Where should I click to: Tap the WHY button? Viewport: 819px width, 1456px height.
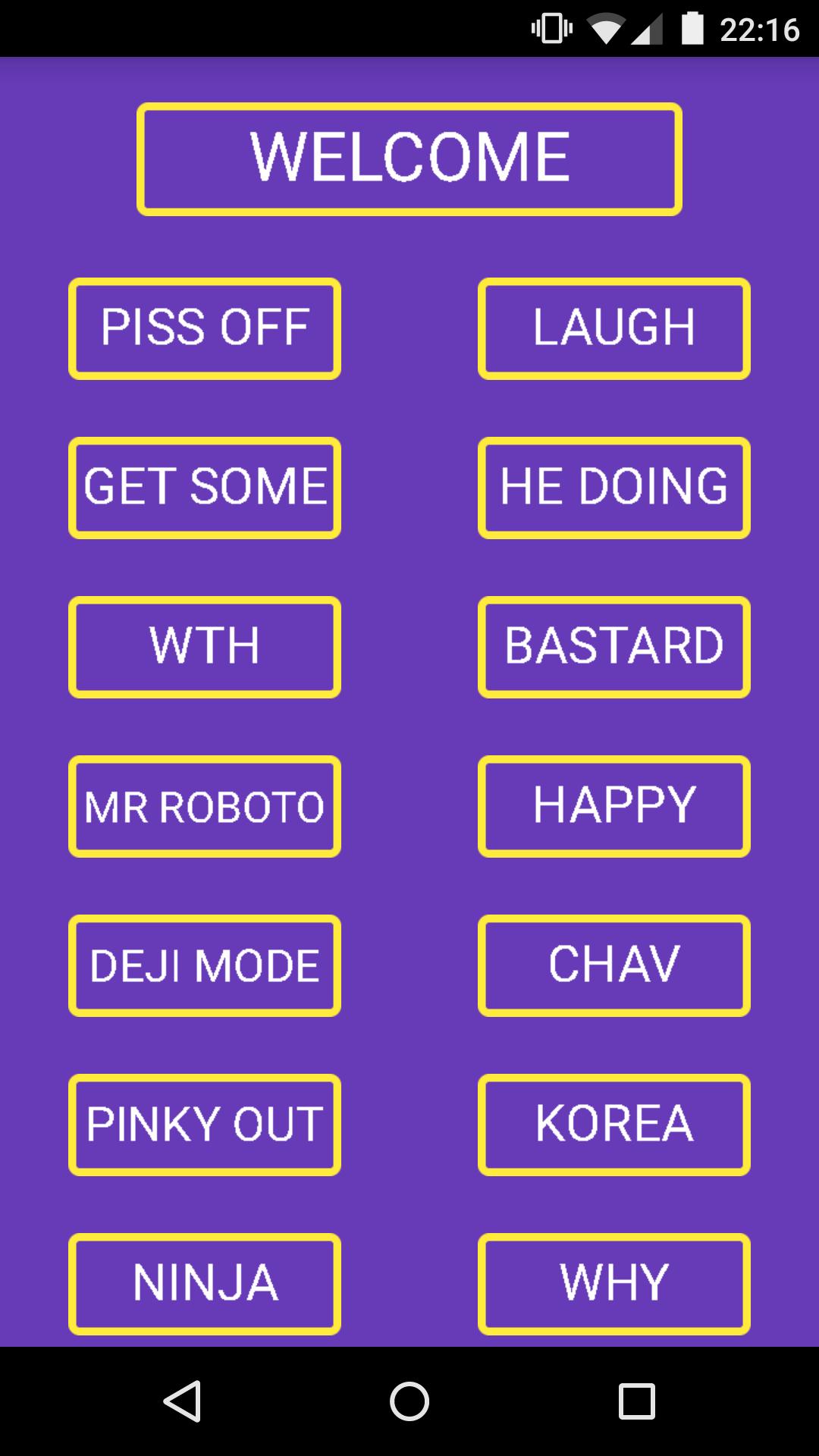tap(614, 1284)
